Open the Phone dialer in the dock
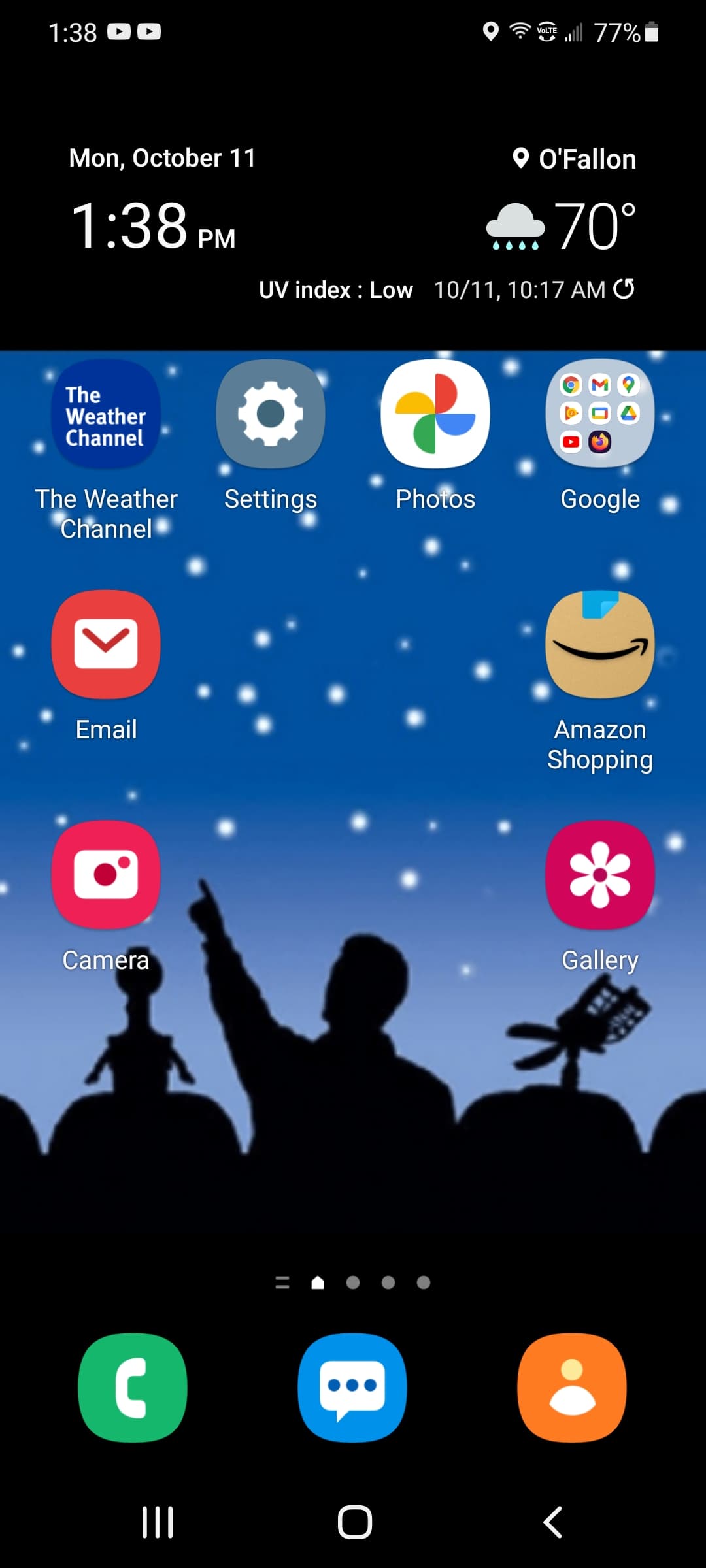706x1568 pixels. (x=133, y=1387)
